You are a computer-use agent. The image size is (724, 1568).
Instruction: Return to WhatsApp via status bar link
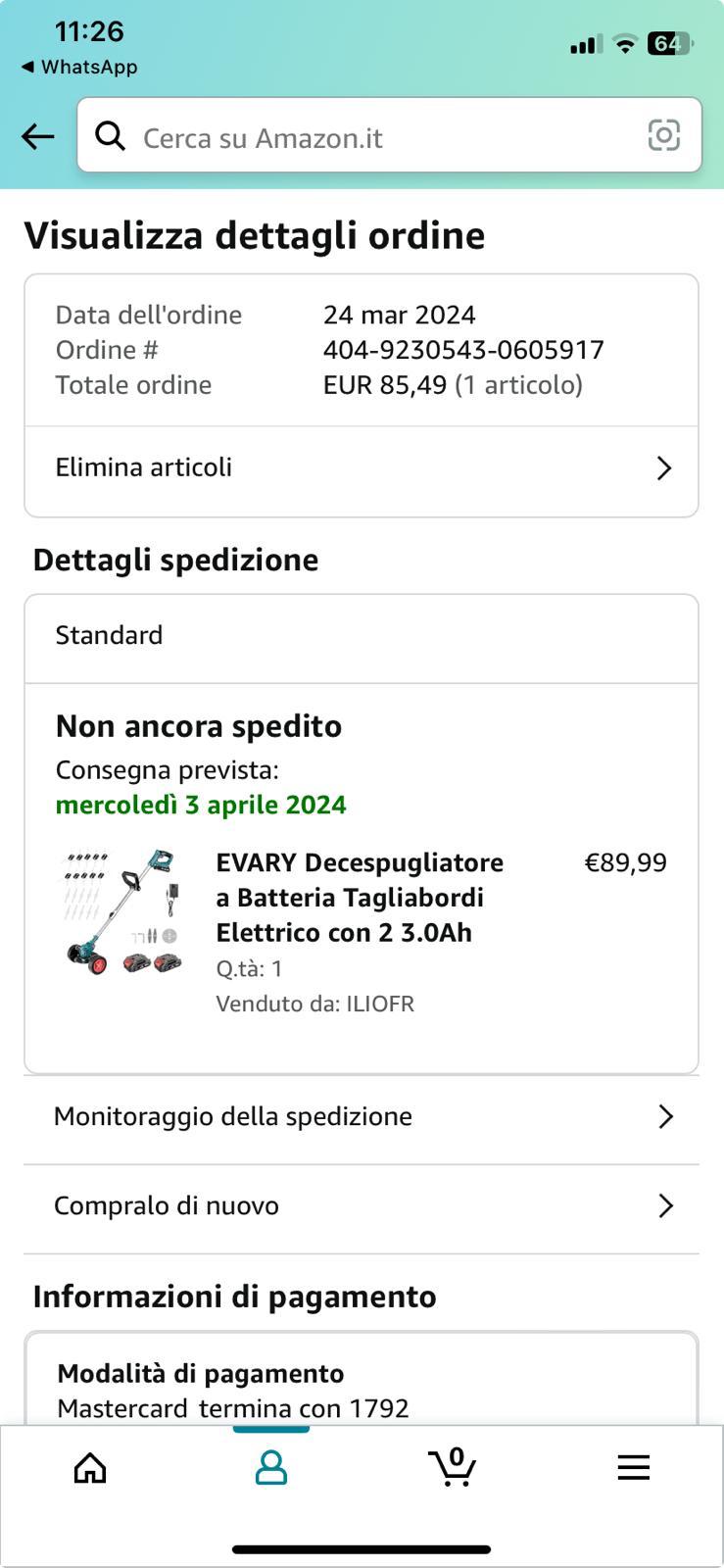pos(78,67)
